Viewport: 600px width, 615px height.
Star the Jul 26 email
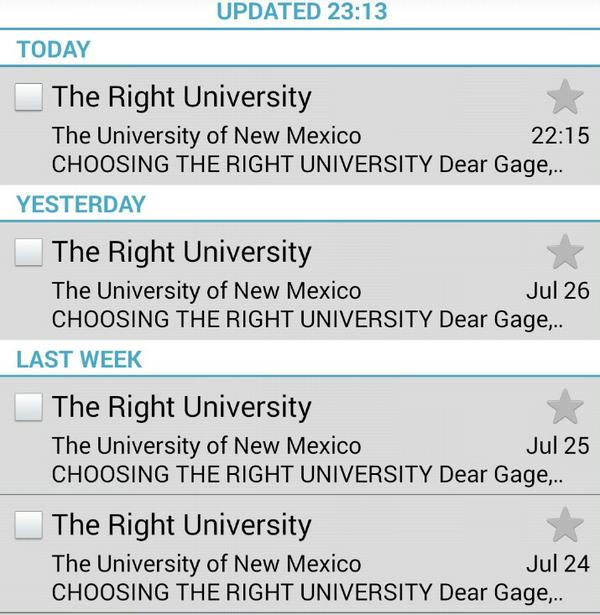[x=565, y=252]
